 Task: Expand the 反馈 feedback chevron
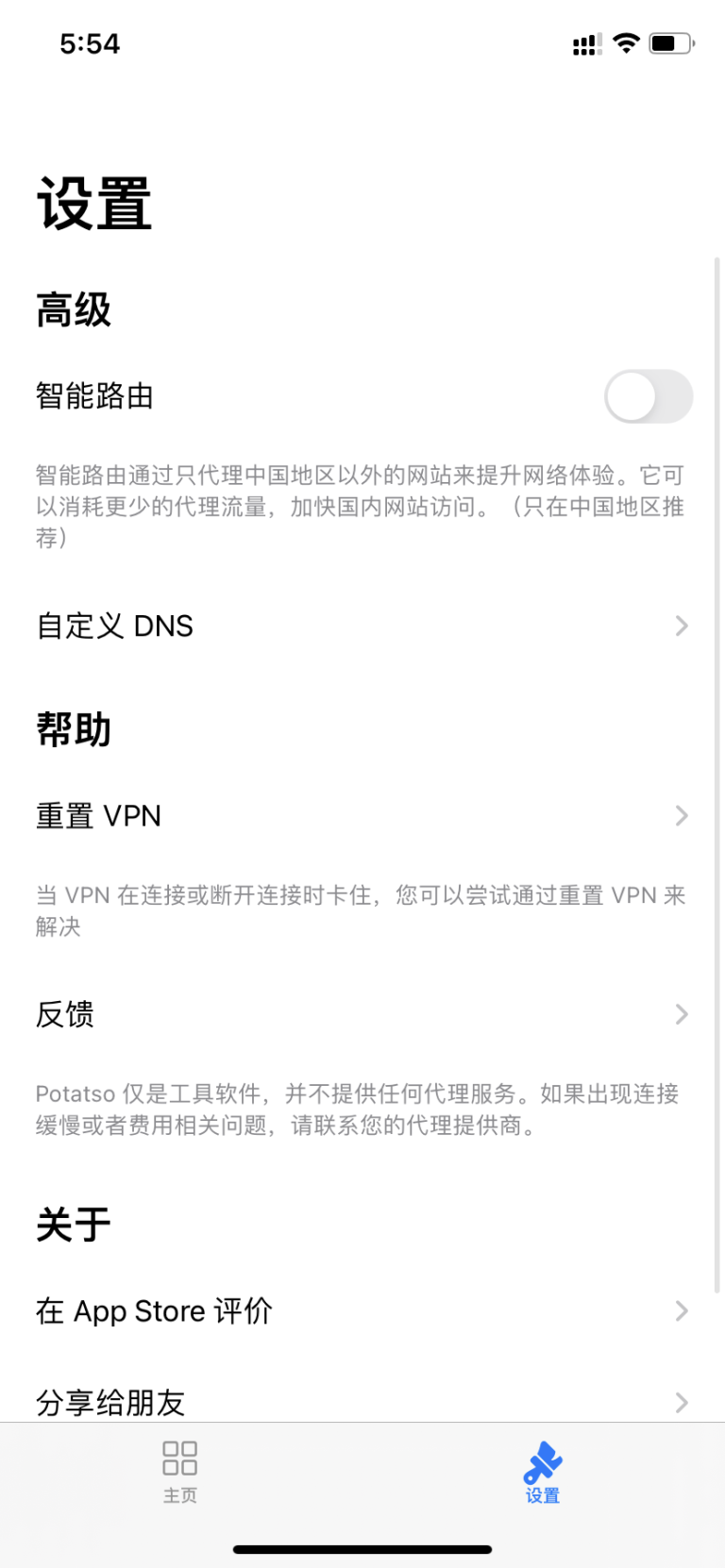click(682, 1014)
